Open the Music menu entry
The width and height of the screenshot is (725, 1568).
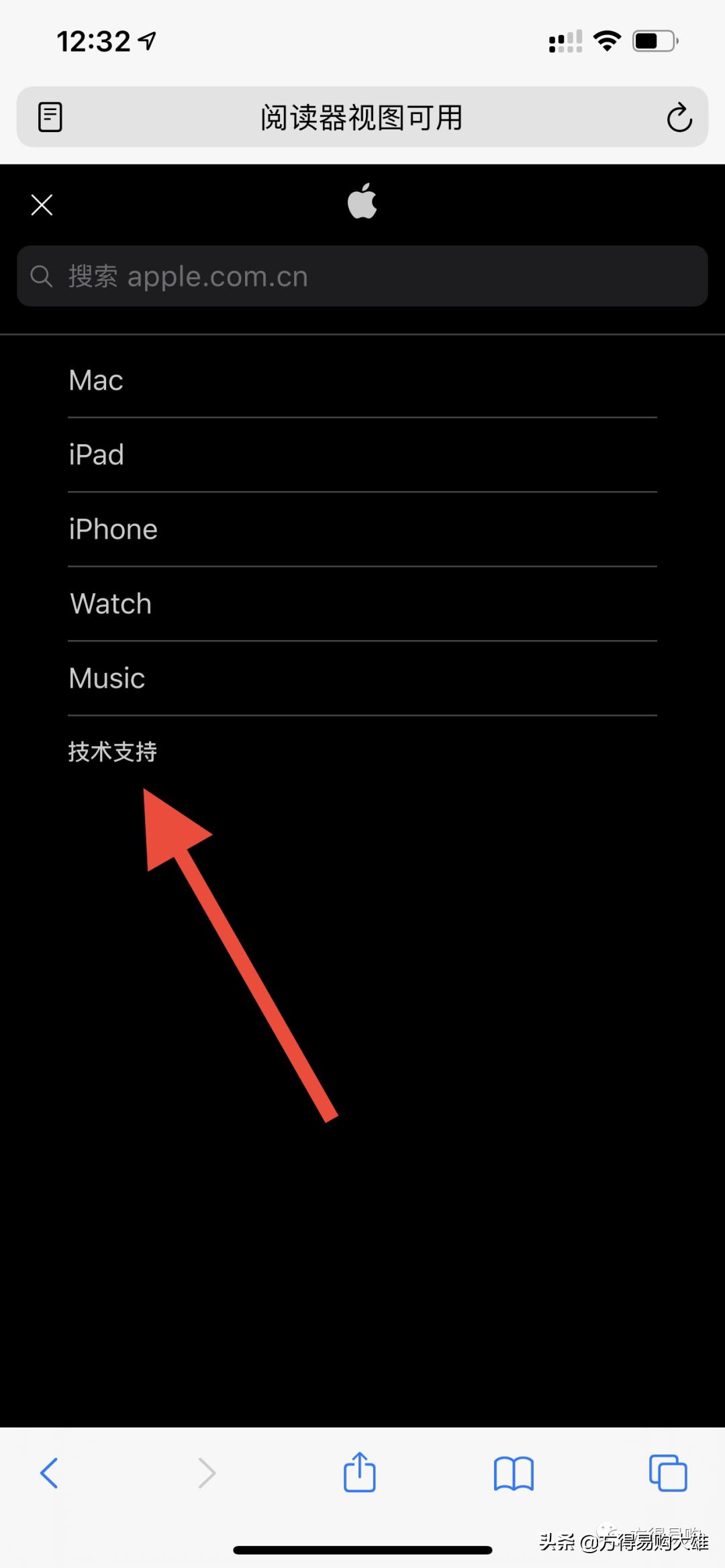(107, 678)
